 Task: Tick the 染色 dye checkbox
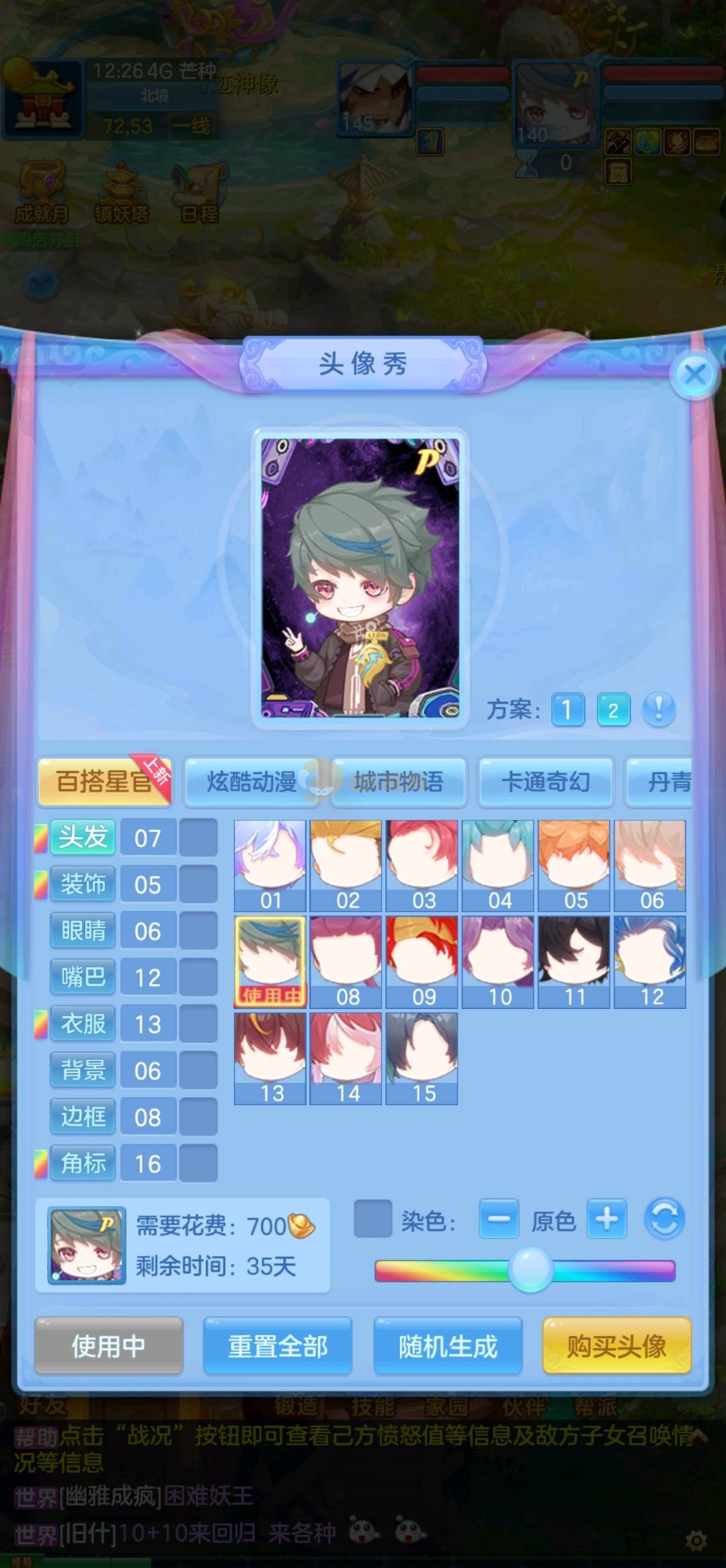372,1219
